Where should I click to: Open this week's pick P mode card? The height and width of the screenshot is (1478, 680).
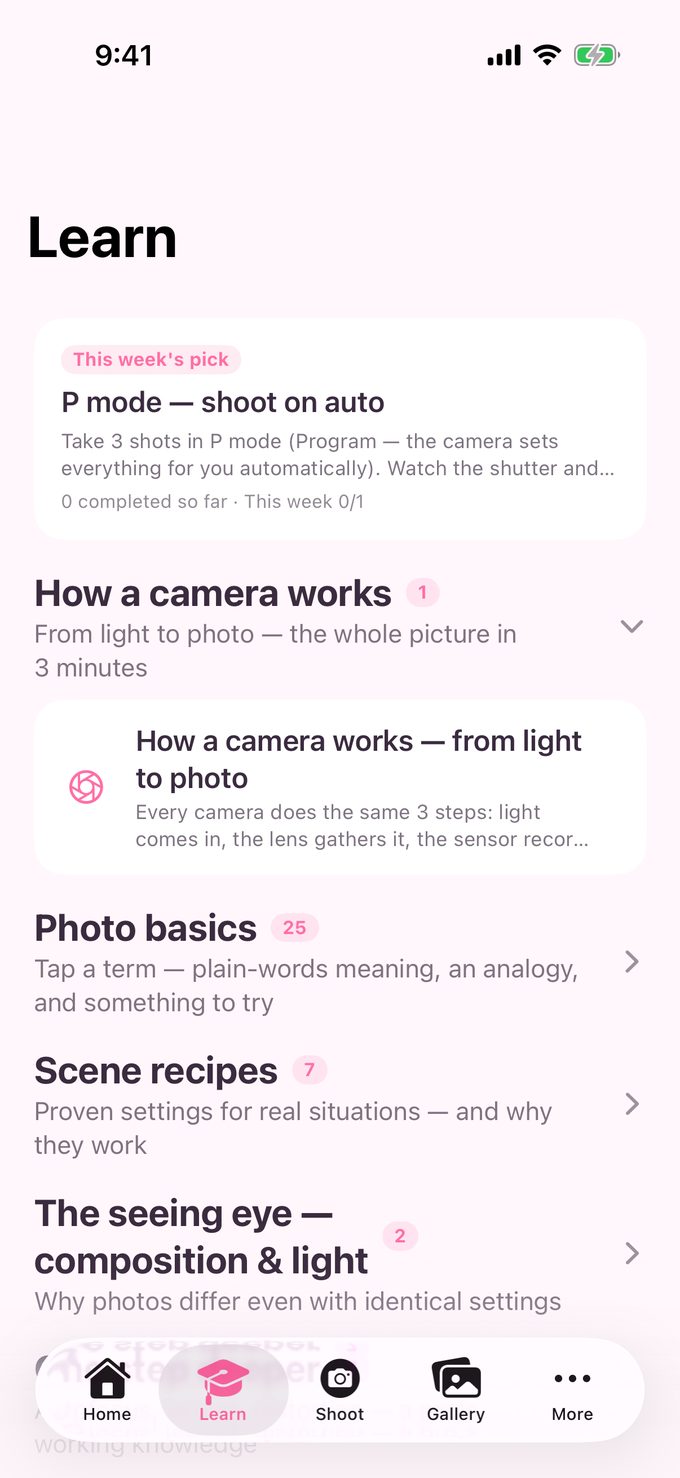(x=340, y=429)
